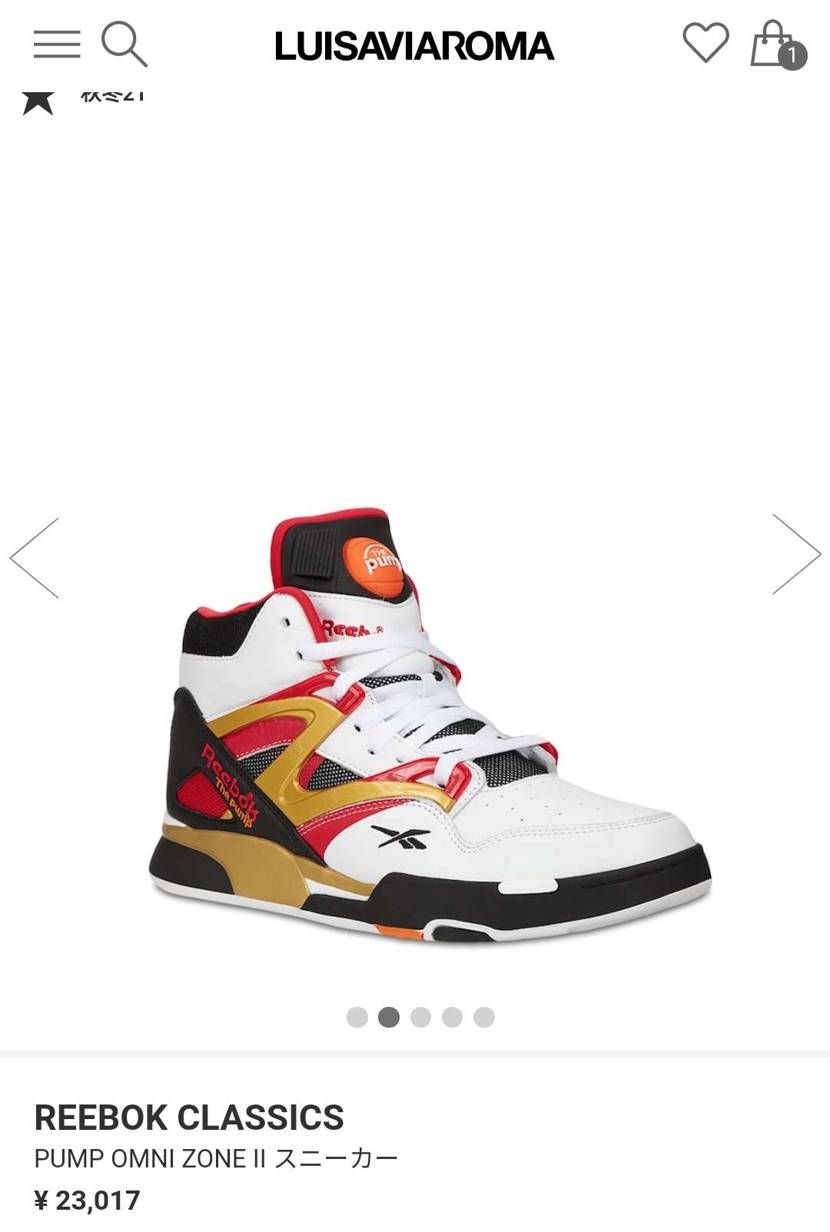Open the search magnifier
Image resolution: width=830 pixels, height=1232 pixels.
(x=124, y=44)
